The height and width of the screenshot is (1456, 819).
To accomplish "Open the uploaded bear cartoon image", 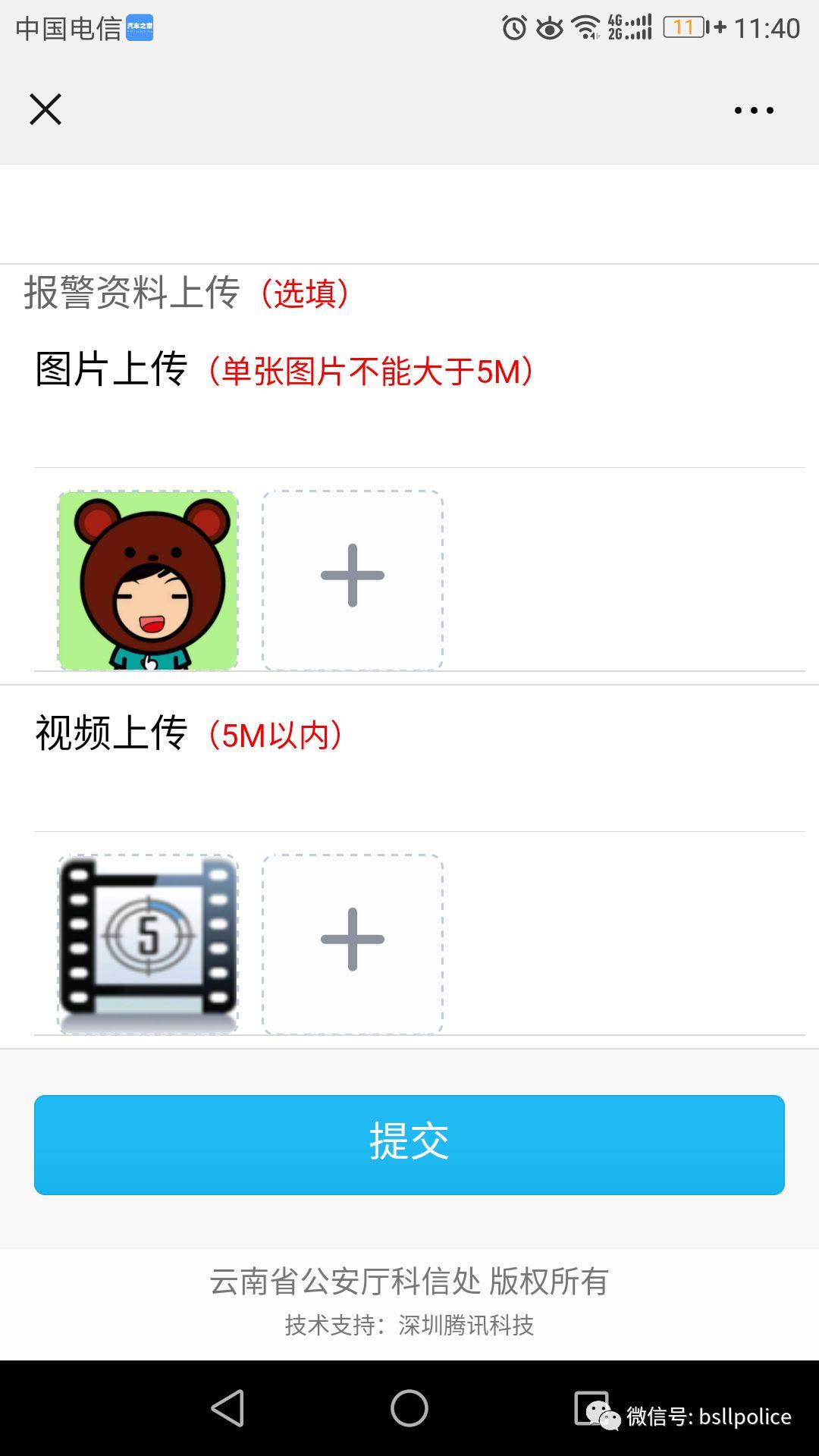I will pyautogui.click(x=148, y=581).
